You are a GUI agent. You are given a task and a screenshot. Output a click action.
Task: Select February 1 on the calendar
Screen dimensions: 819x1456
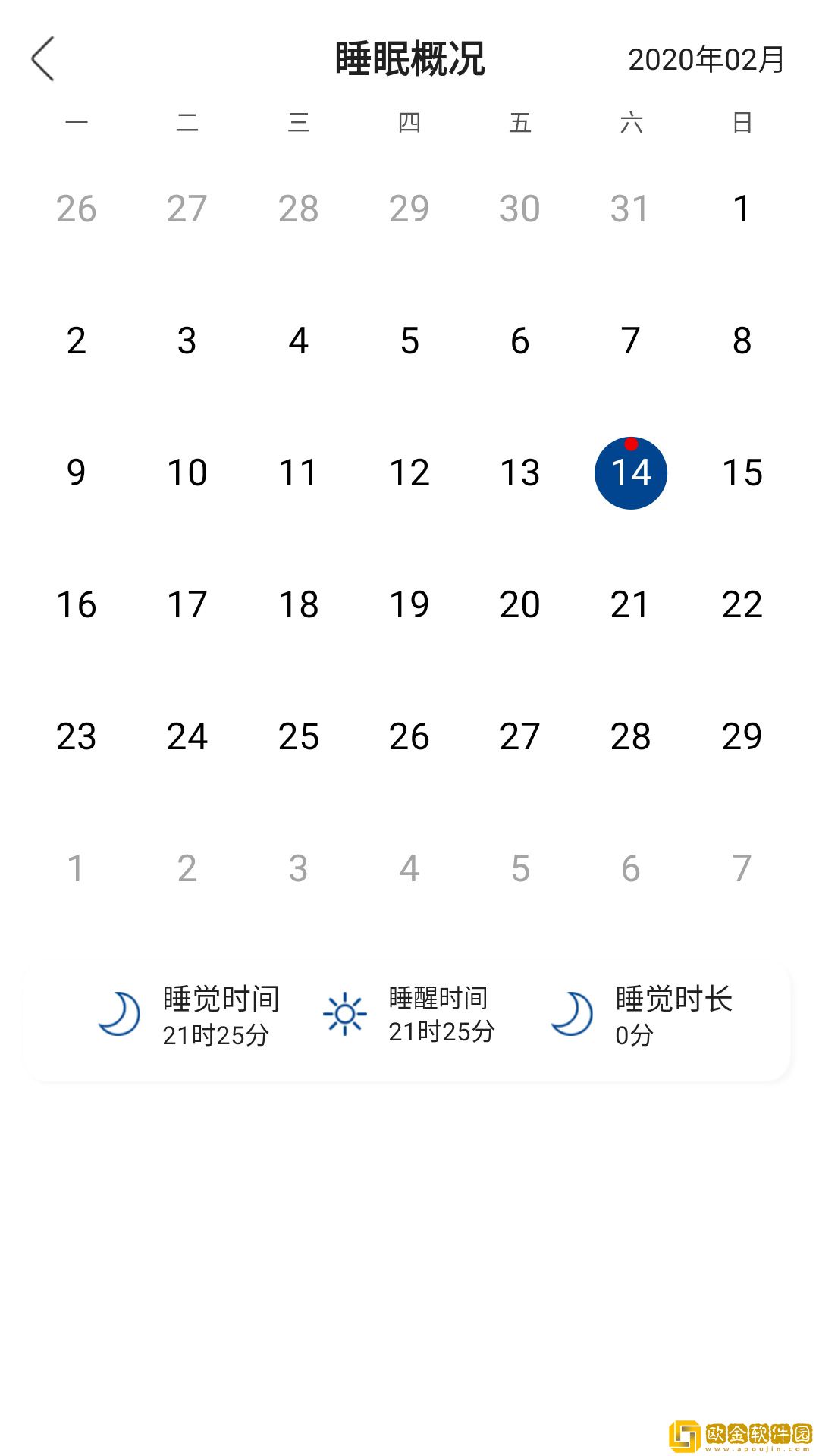click(x=742, y=209)
